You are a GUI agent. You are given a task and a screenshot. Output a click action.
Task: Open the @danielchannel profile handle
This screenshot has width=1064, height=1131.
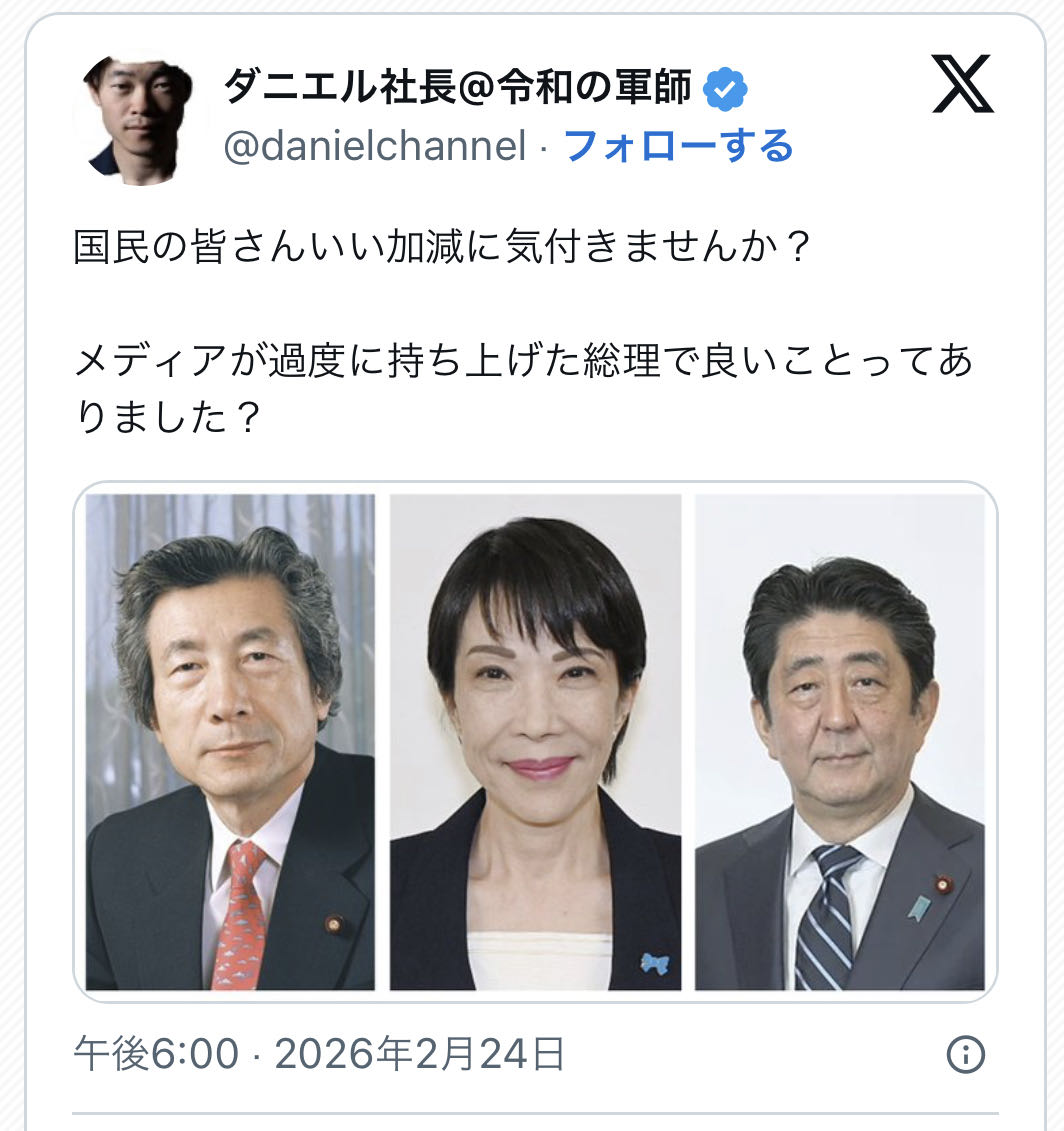(x=373, y=146)
